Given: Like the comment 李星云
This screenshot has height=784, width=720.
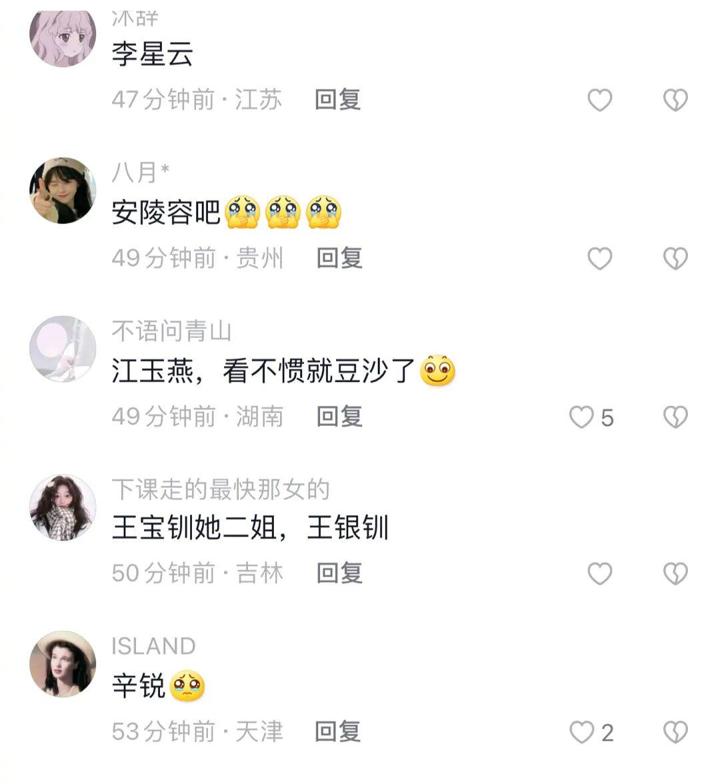Looking at the screenshot, I should tap(599, 100).
